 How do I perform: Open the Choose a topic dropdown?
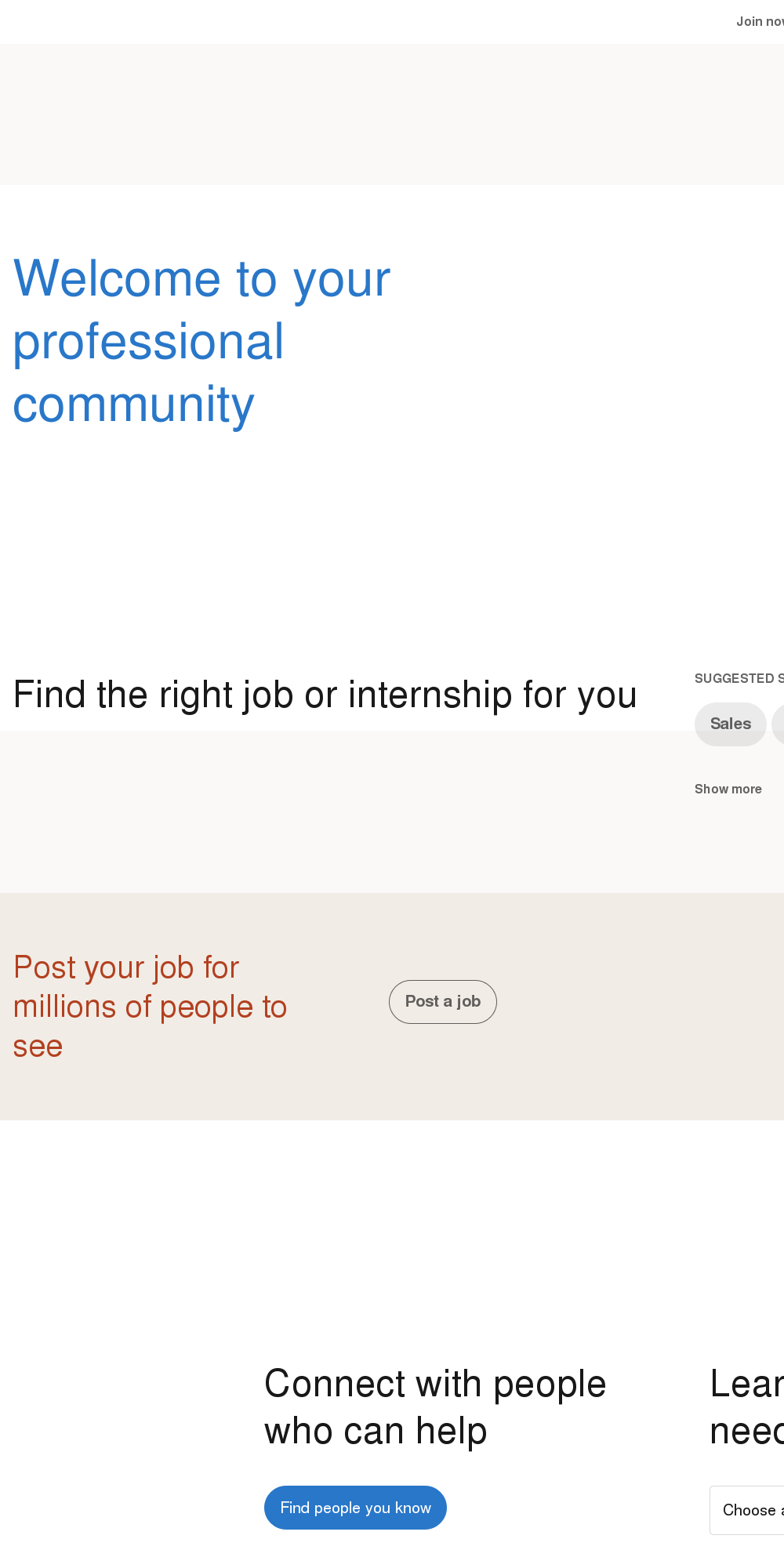click(x=747, y=1509)
